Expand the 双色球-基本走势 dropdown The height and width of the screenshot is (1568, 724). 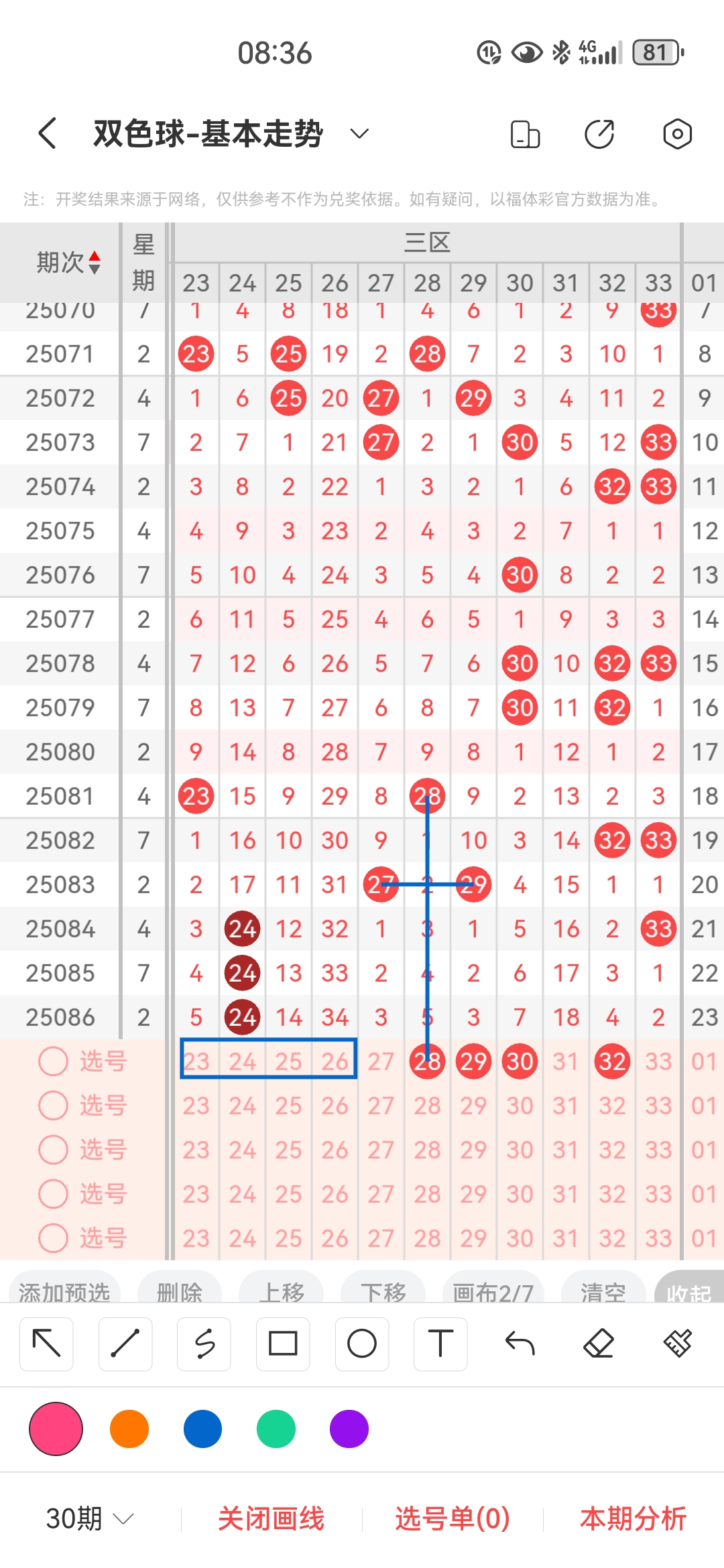pyautogui.click(x=359, y=133)
